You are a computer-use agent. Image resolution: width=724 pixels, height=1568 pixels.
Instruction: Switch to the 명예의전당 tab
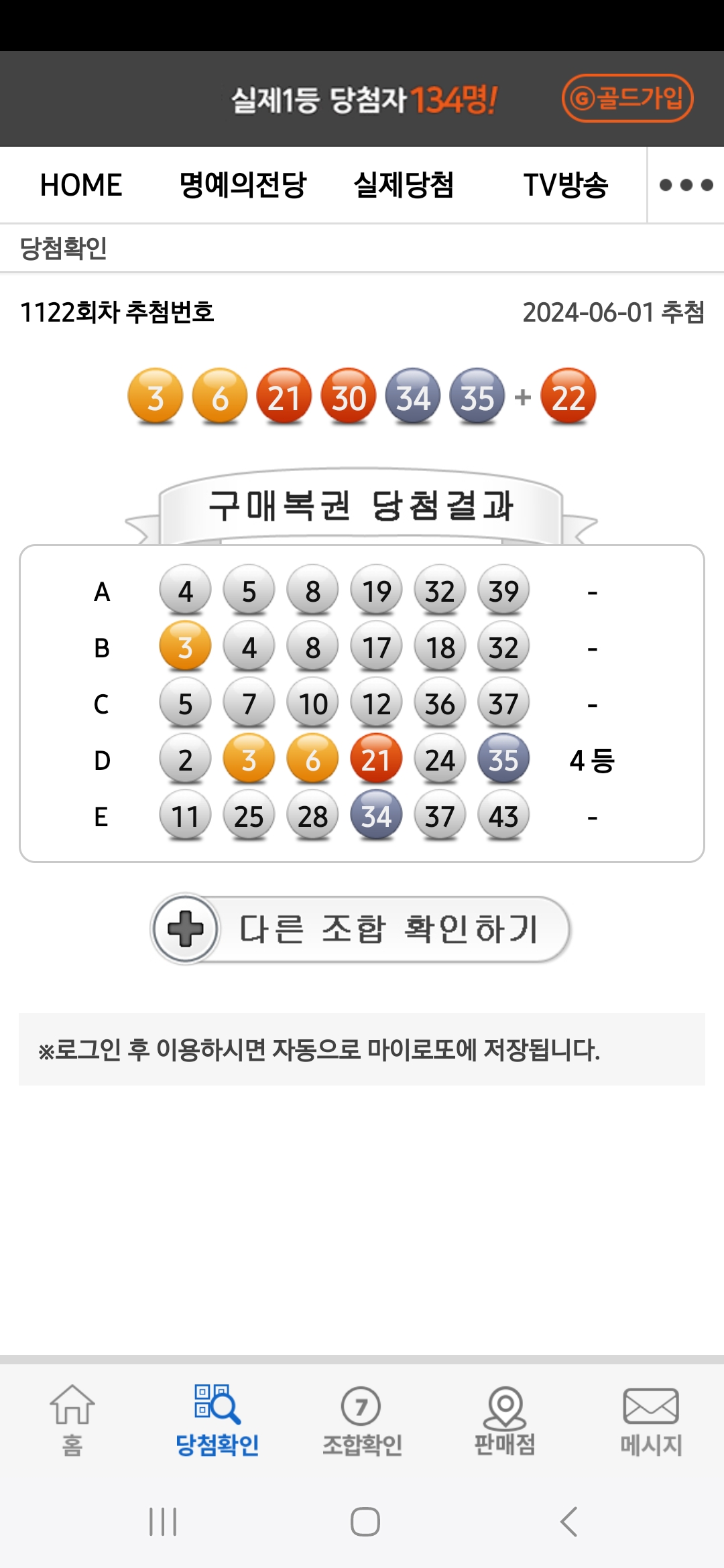point(243,185)
